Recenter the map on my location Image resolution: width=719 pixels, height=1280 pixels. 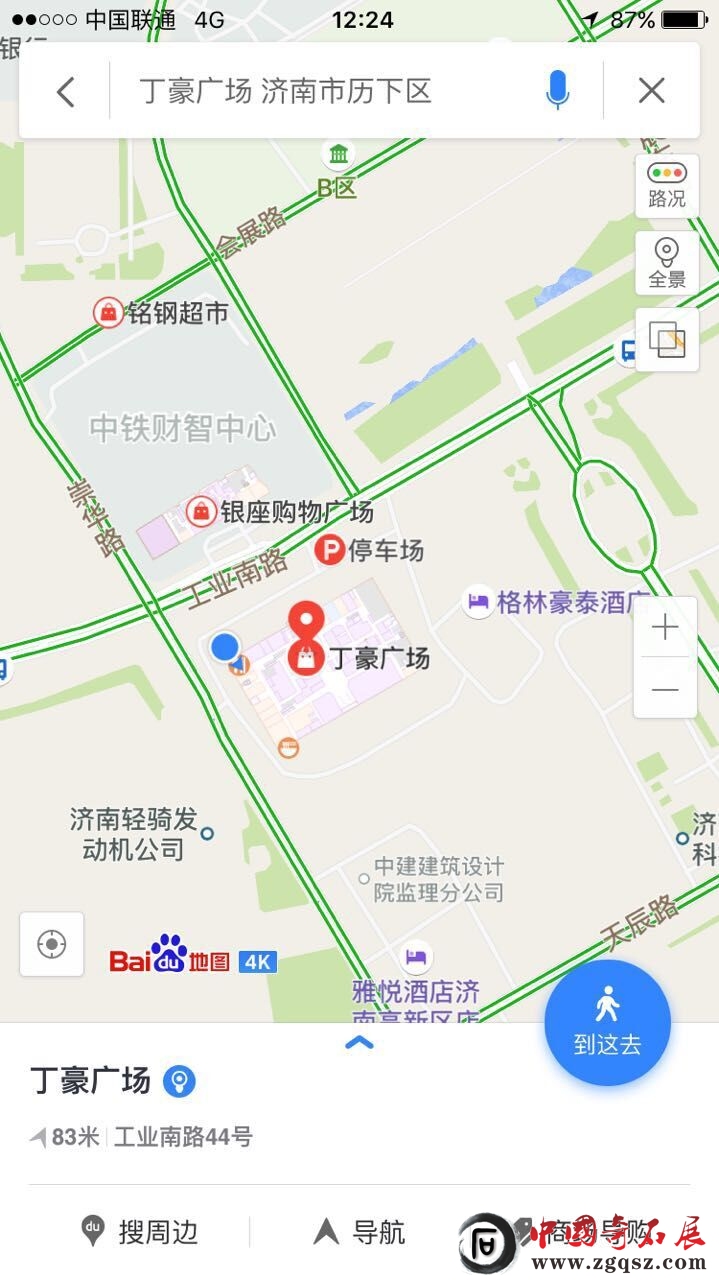(x=52, y=944)
